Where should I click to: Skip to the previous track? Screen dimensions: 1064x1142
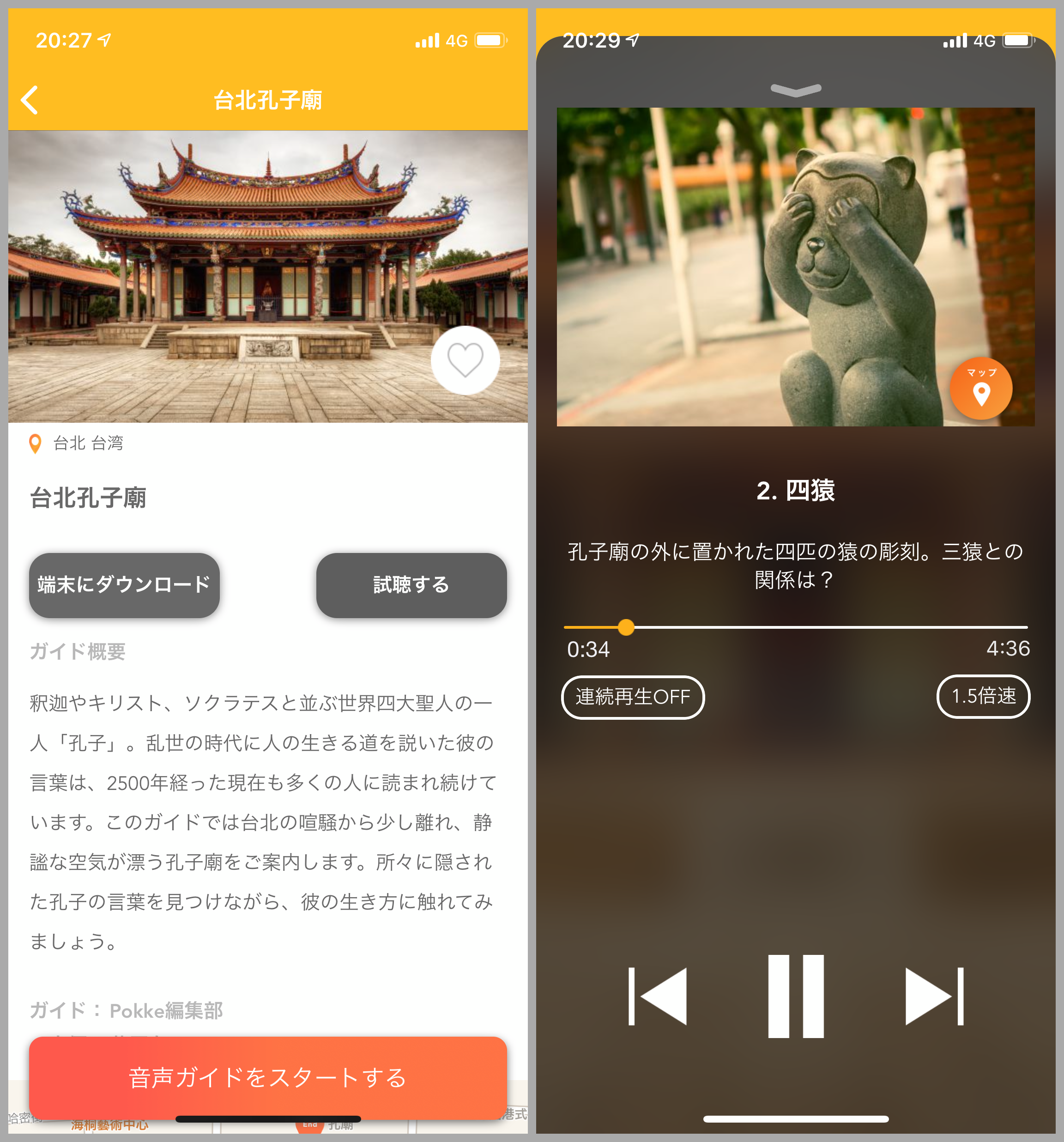tap(659, 996)
